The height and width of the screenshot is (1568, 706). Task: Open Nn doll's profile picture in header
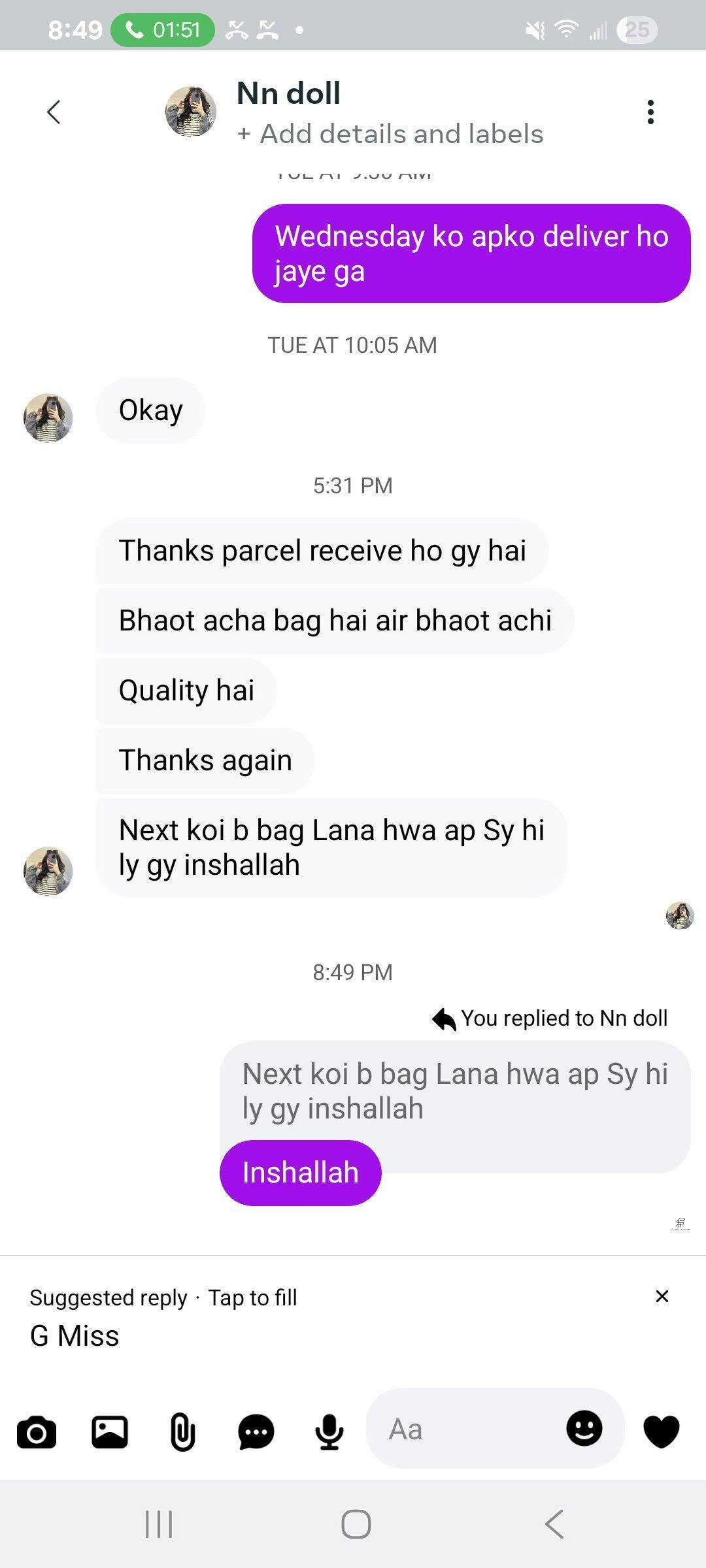[x=190, y=112]
